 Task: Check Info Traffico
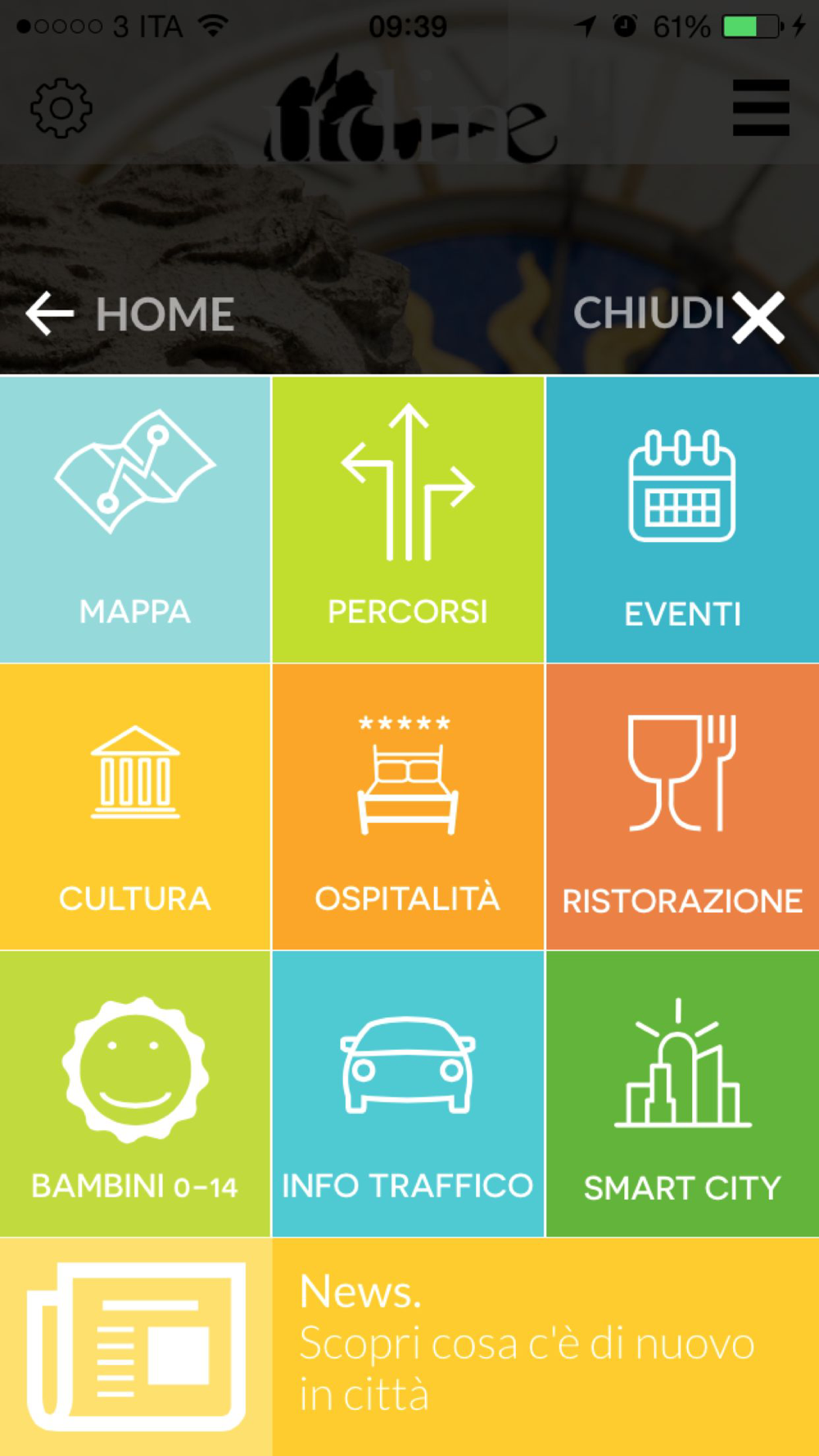pyautogui.click(x=408, y=1094)
